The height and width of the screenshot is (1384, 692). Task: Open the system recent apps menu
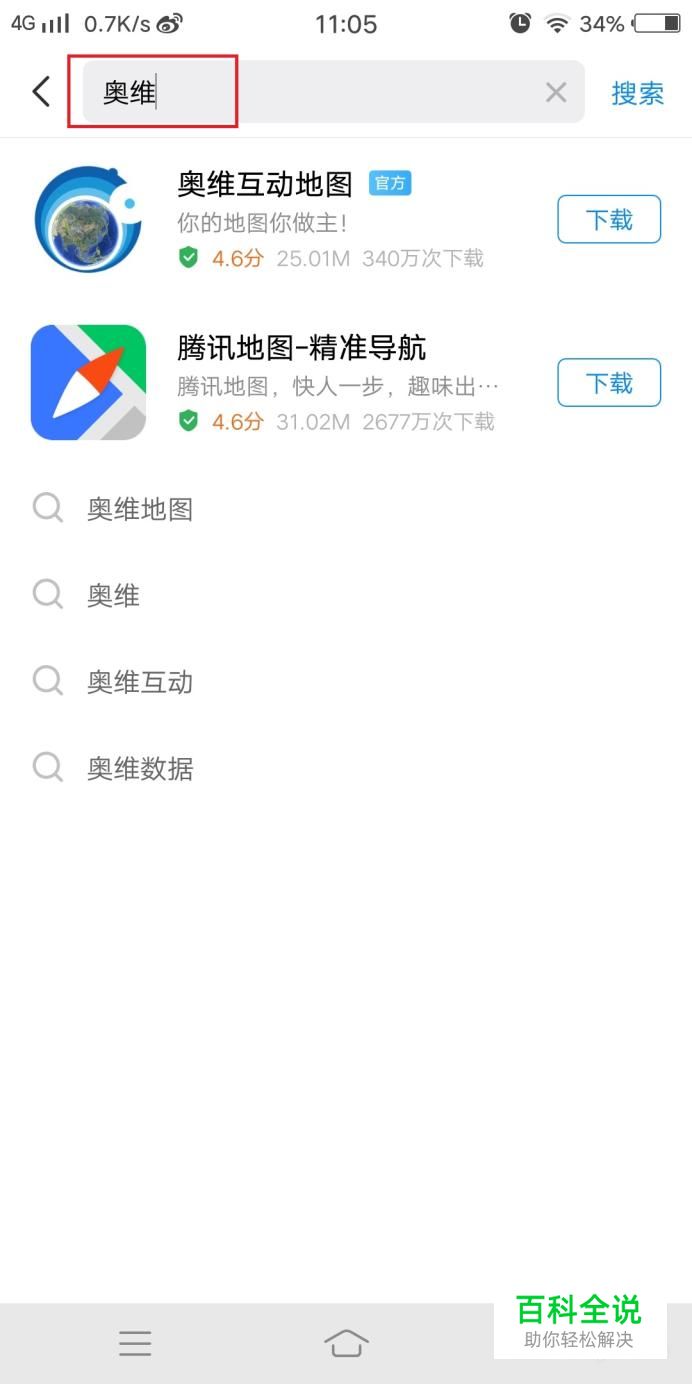(135, 1343)
